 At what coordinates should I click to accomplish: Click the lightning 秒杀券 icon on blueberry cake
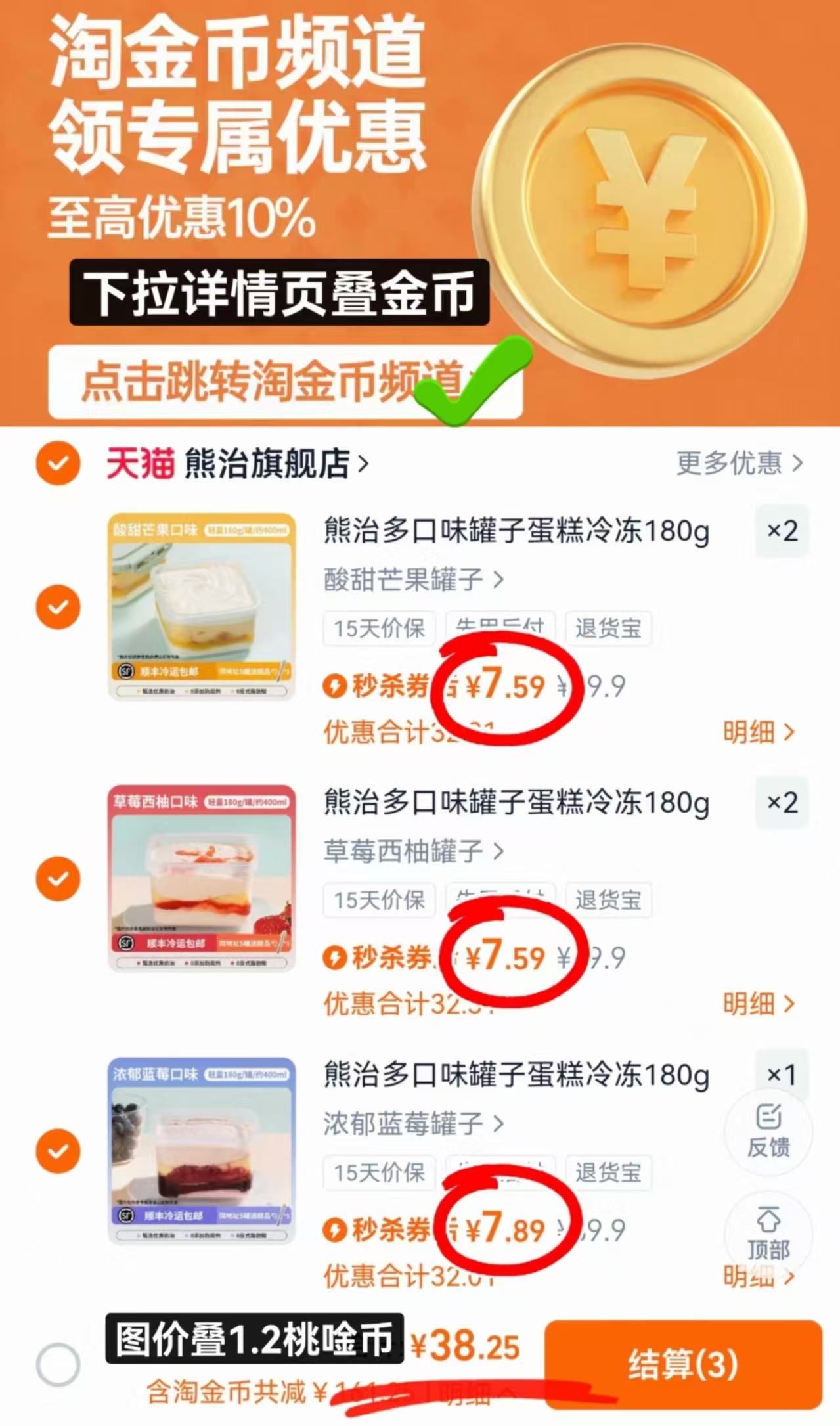click(x=337, y=1230)
